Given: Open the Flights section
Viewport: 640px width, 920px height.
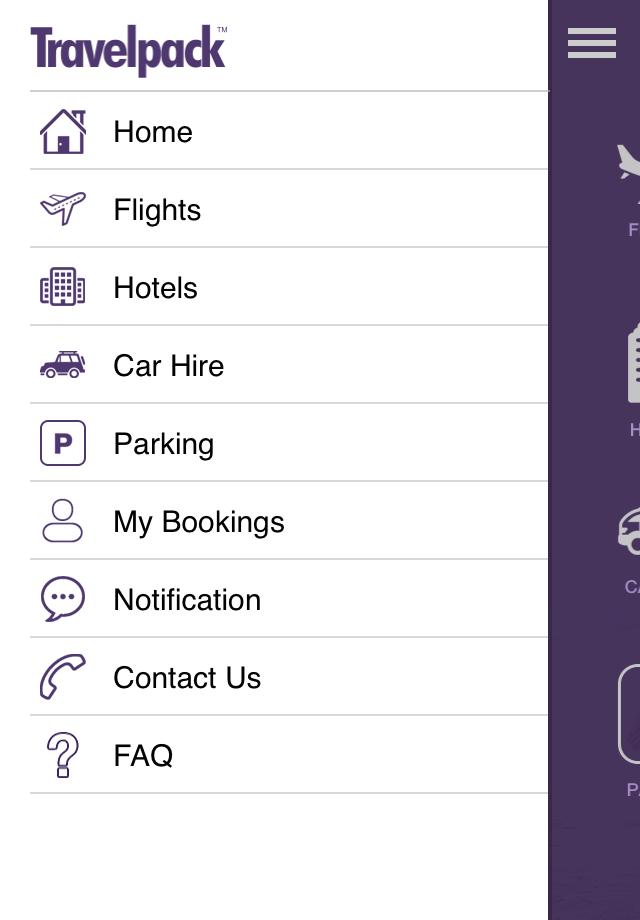Looking at the screenshot, I should (x=157, y=210).
